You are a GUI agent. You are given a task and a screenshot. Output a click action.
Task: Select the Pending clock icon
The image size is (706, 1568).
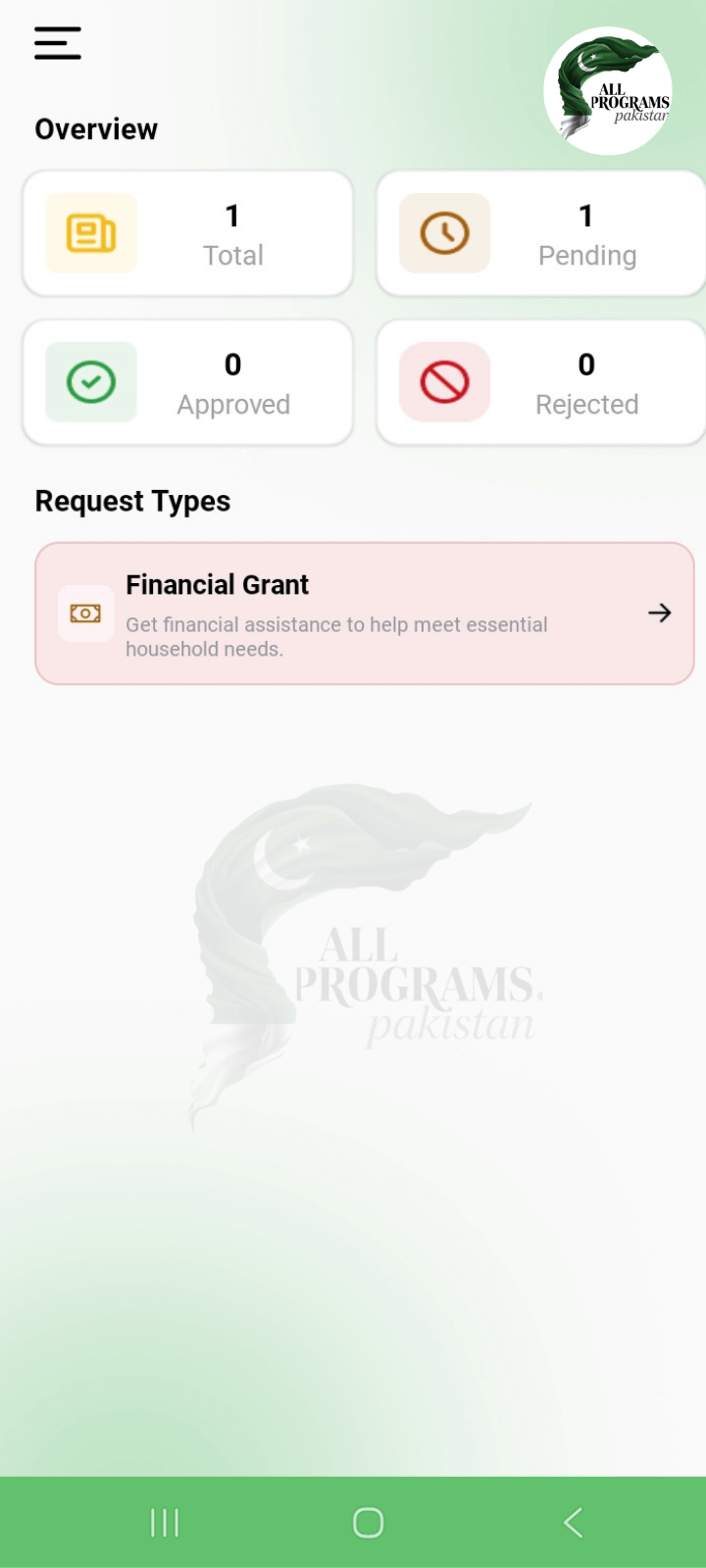(444, 233)
